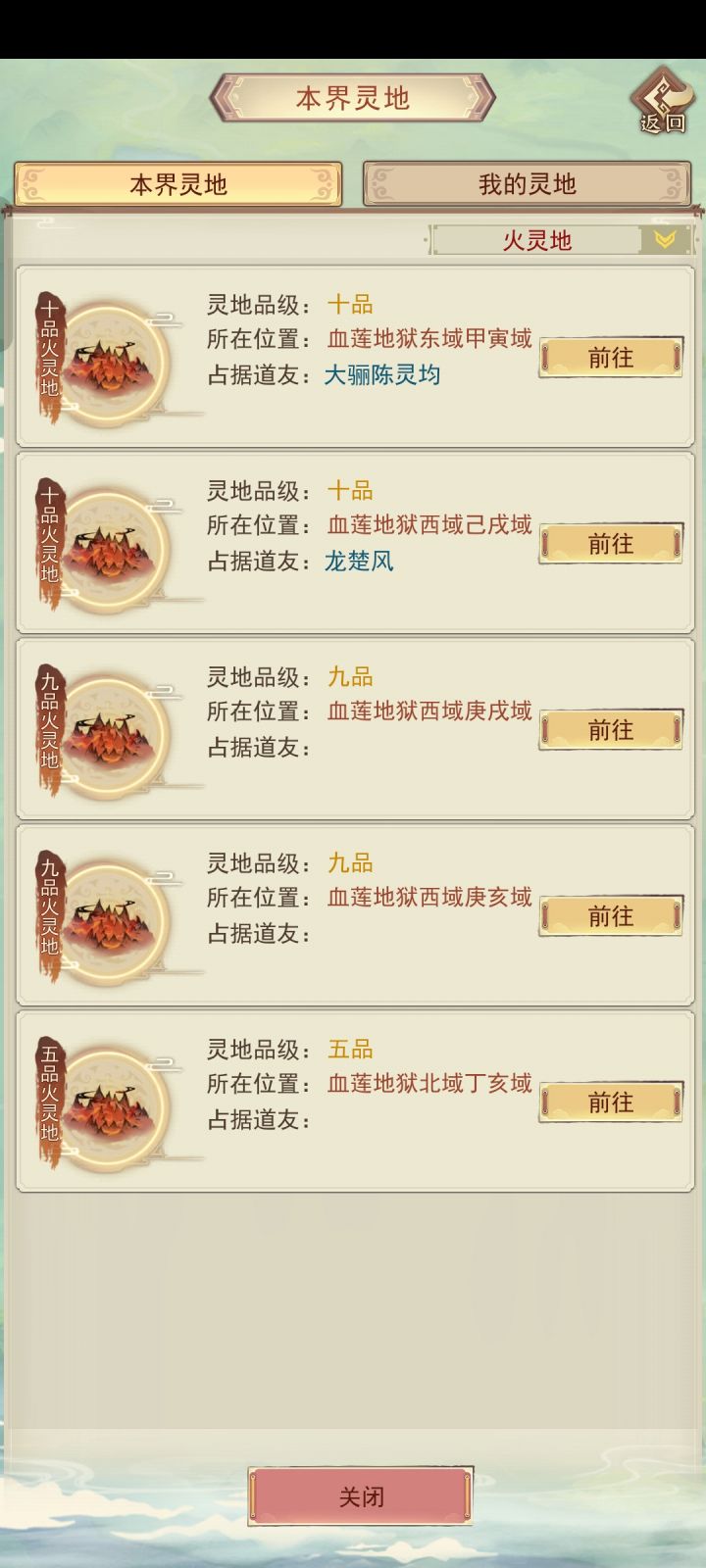Click 前往 for the unoccupied 庚戌域 land
Image resolution: width=706 pixels, height=1568 pixels.
click(x=610, y=730)
